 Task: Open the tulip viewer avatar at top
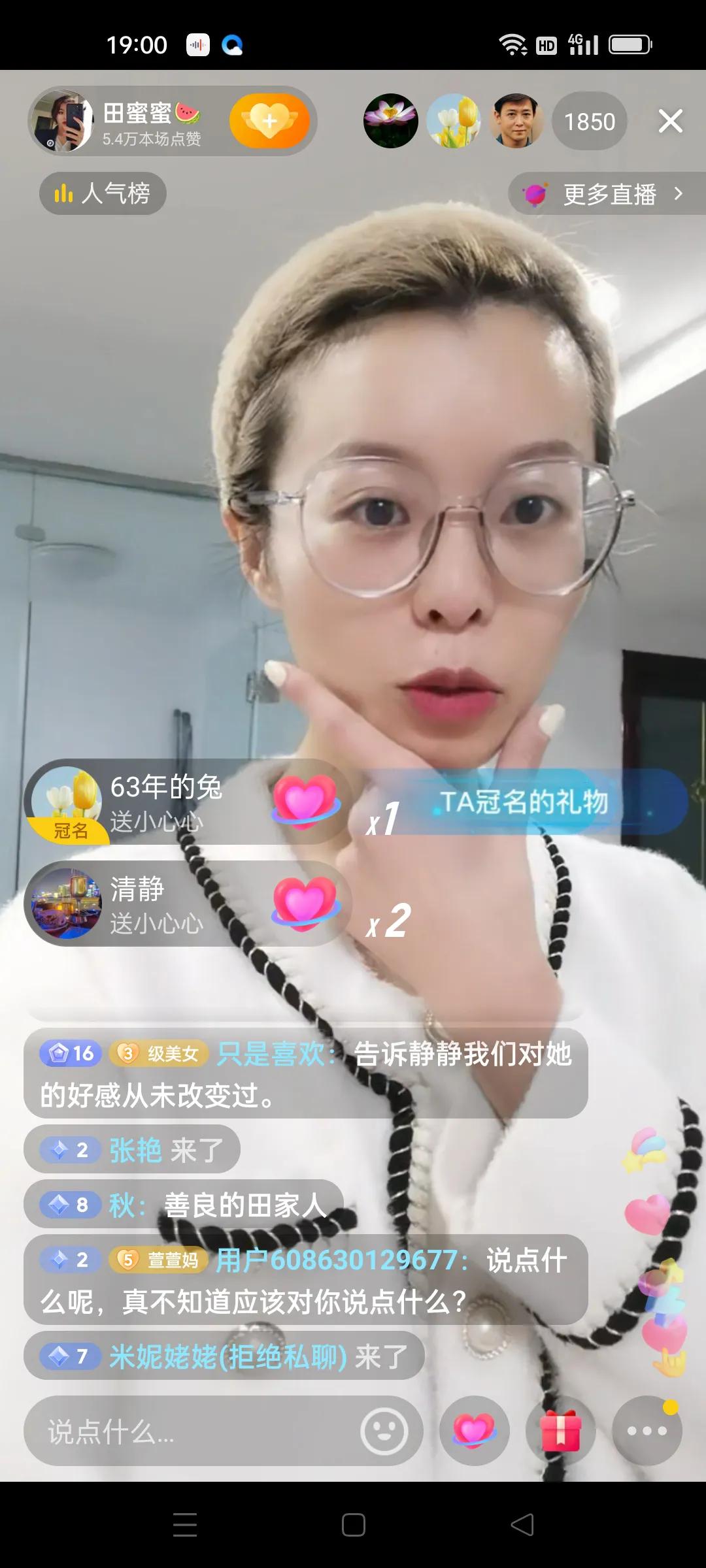pos(453,121)
